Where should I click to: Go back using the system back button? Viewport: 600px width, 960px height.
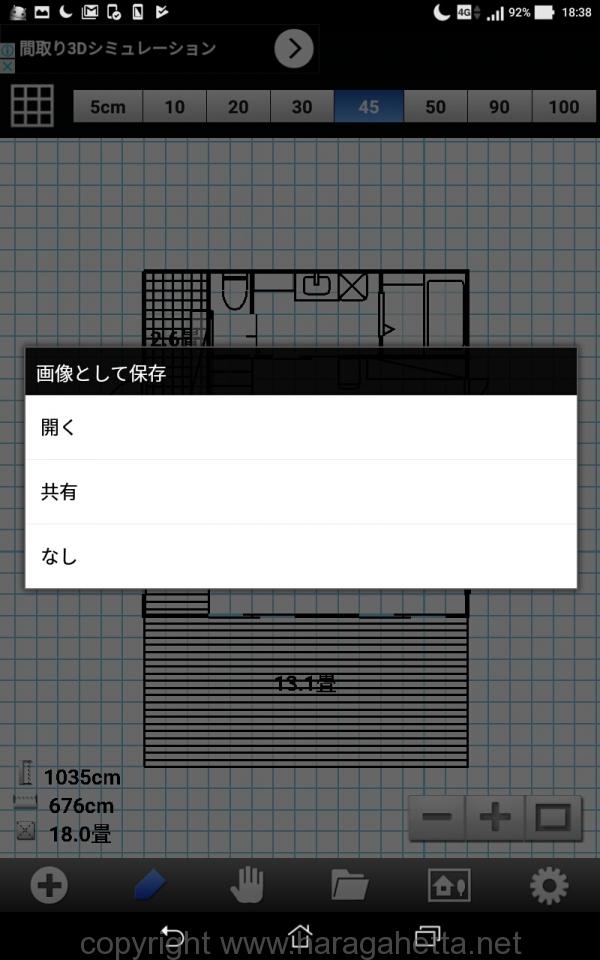point(173,937)
